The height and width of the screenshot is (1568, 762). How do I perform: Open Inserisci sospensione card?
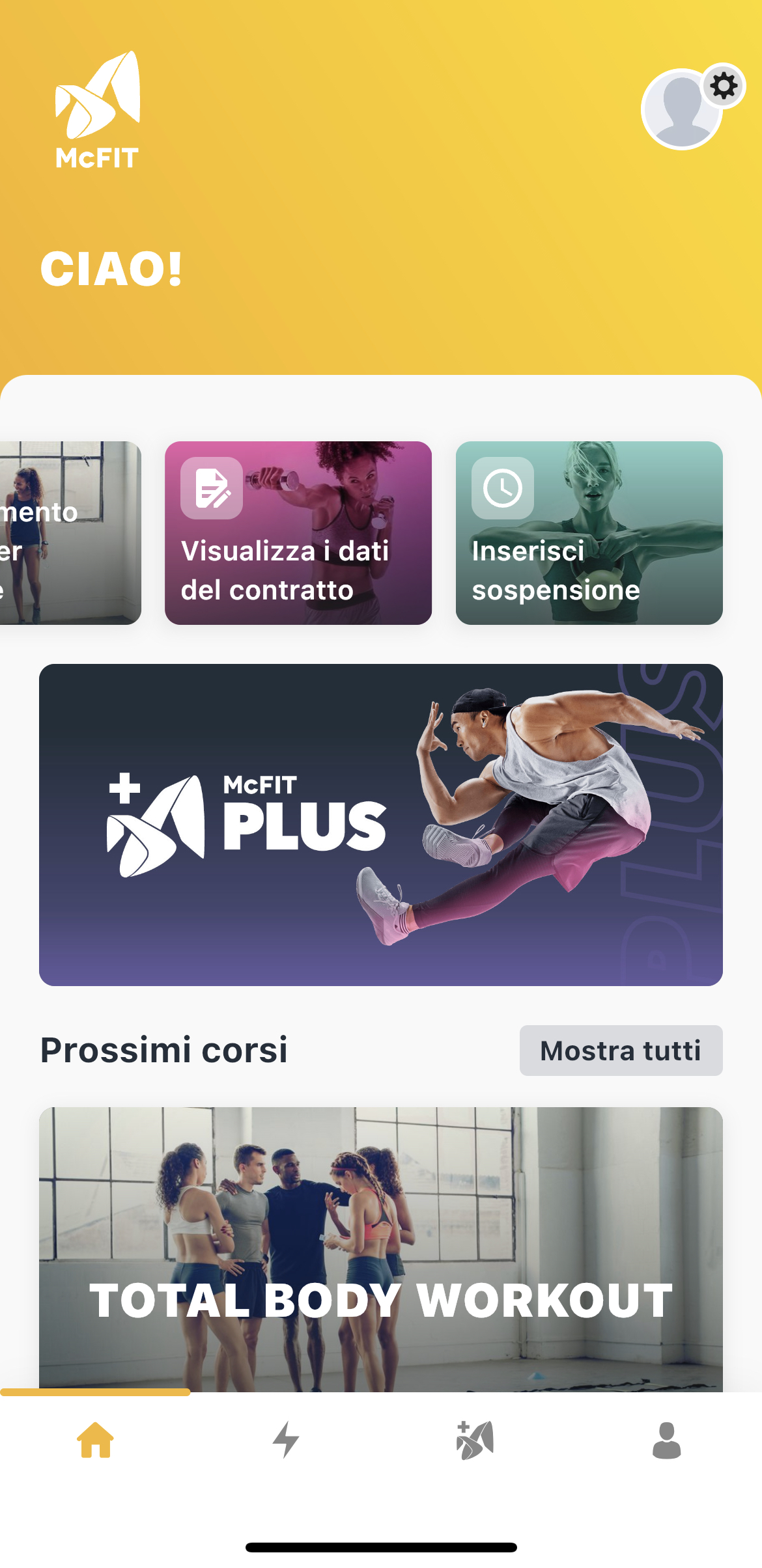[589, 533]
